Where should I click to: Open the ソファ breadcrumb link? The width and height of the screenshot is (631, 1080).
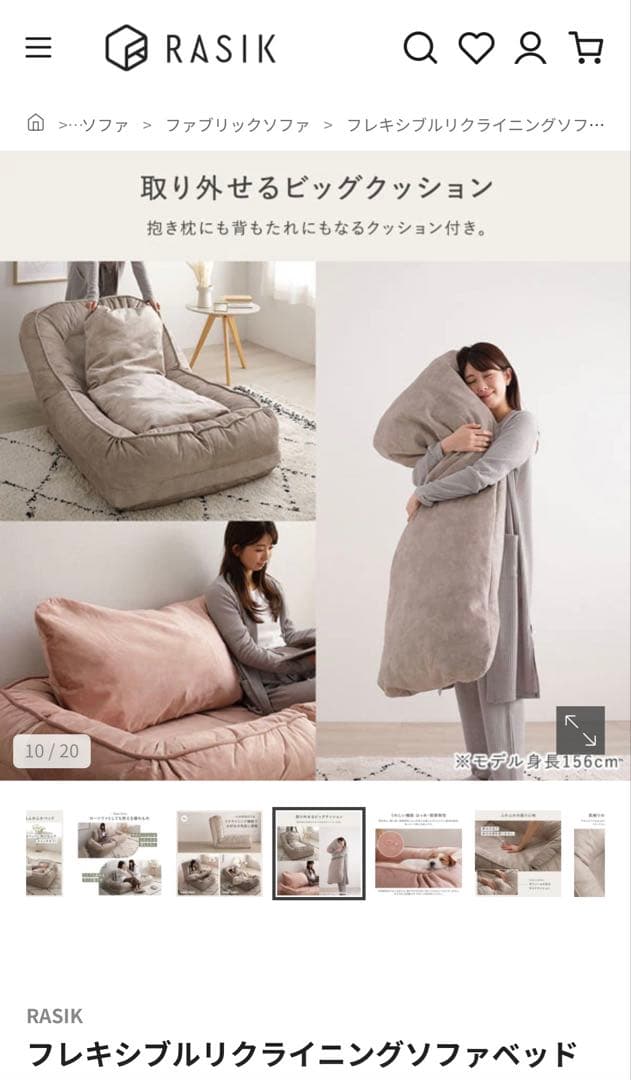point(96,125)
